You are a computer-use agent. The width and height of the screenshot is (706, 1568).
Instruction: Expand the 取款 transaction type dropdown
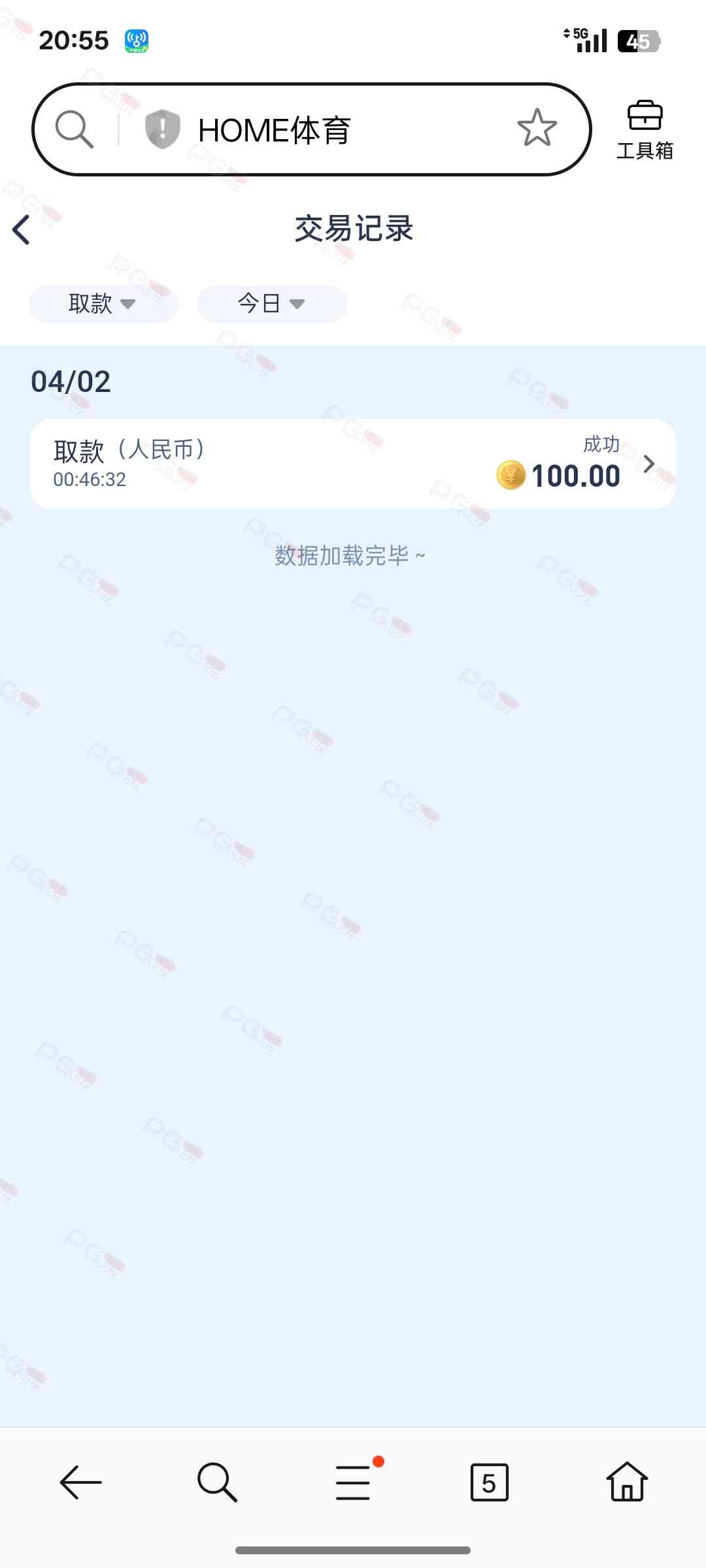tap(103, 304)
